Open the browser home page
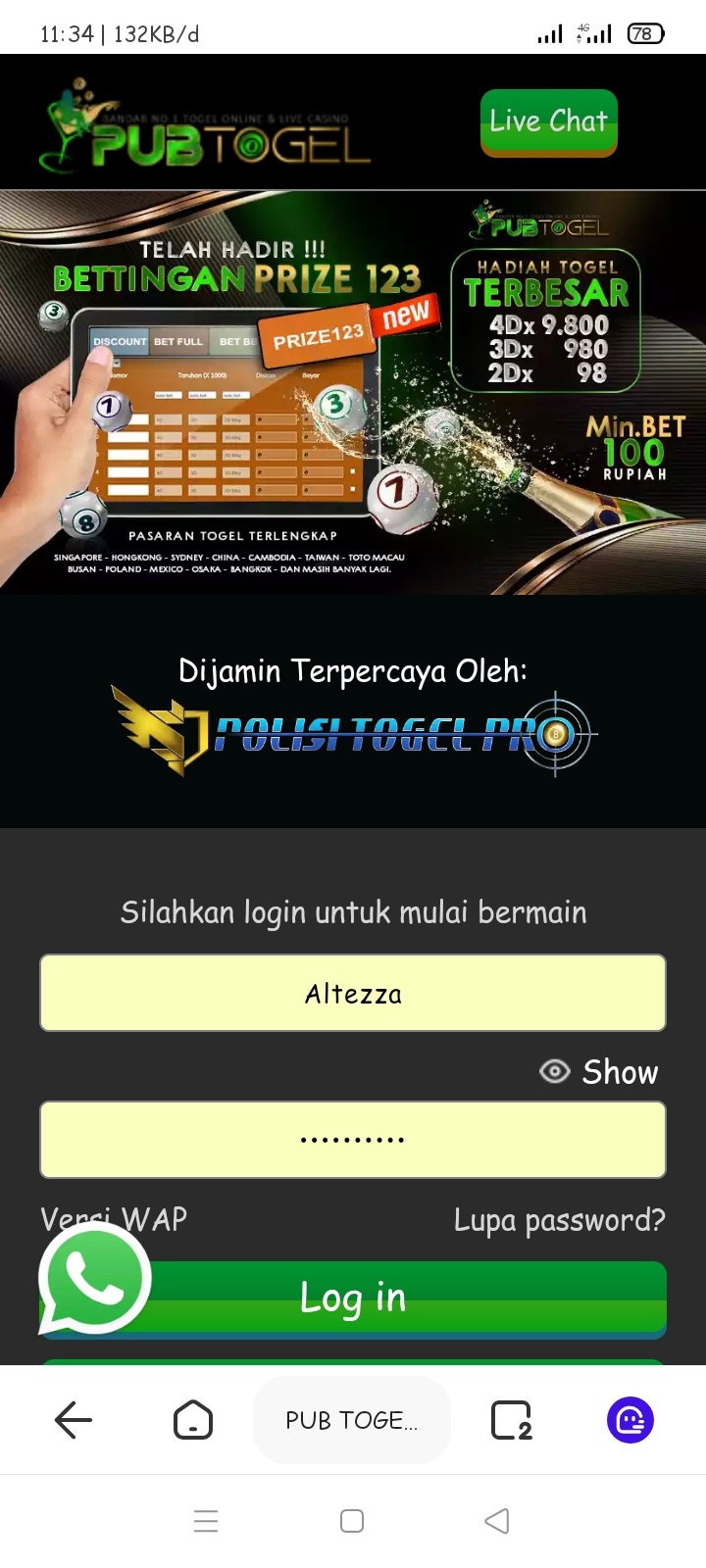706x1568 pixels. click(x=193, y=1420)
